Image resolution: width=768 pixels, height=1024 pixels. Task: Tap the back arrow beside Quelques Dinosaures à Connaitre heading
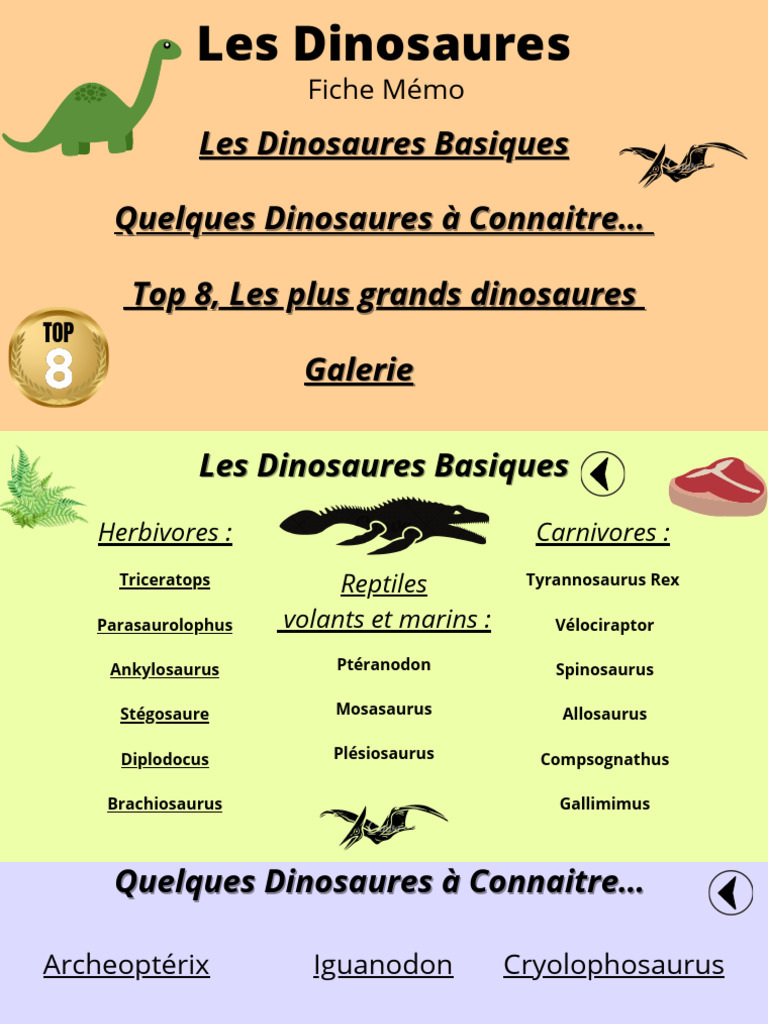pos(731,892)
